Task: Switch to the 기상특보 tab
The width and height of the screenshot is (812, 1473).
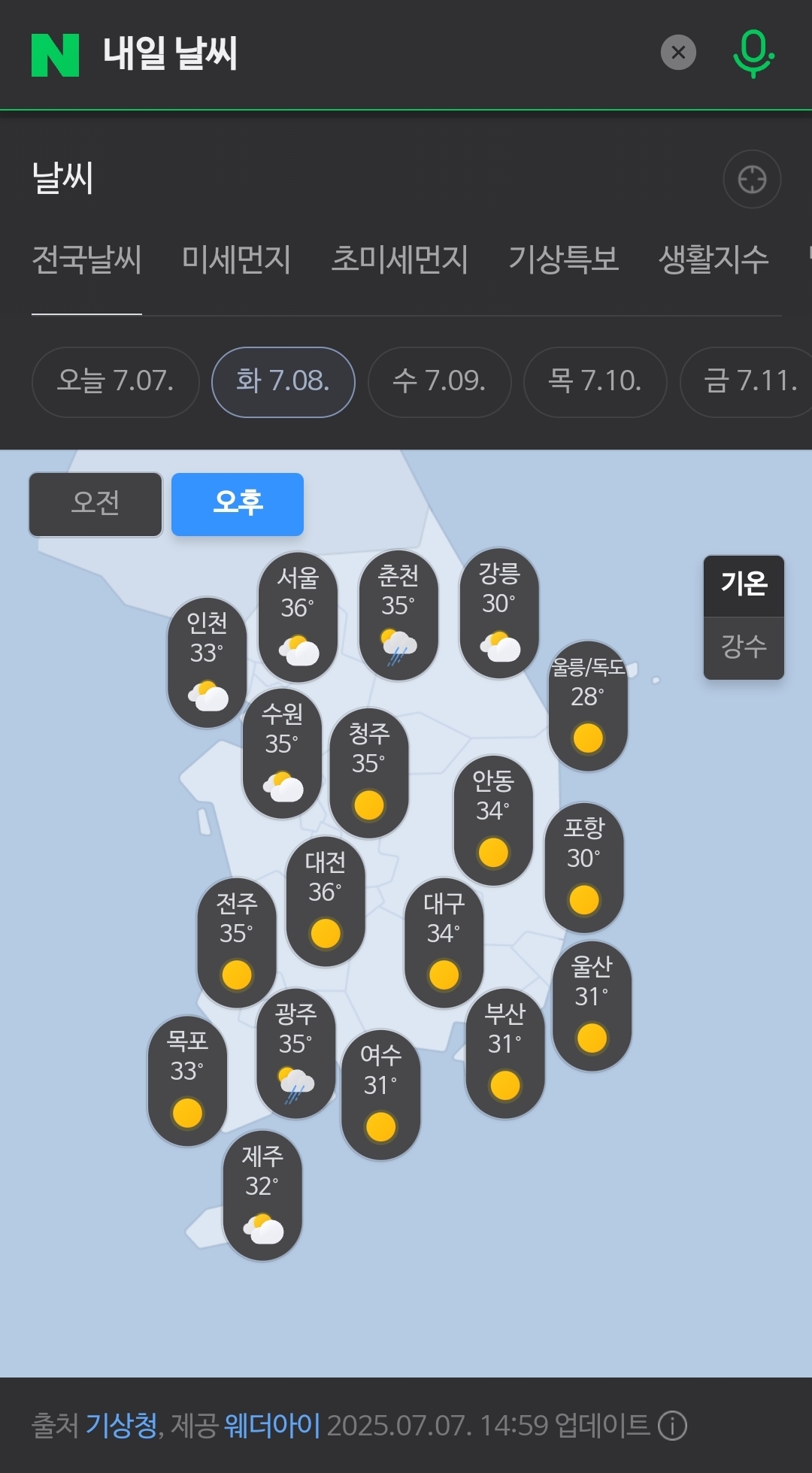Action: [x=565, y=259]
